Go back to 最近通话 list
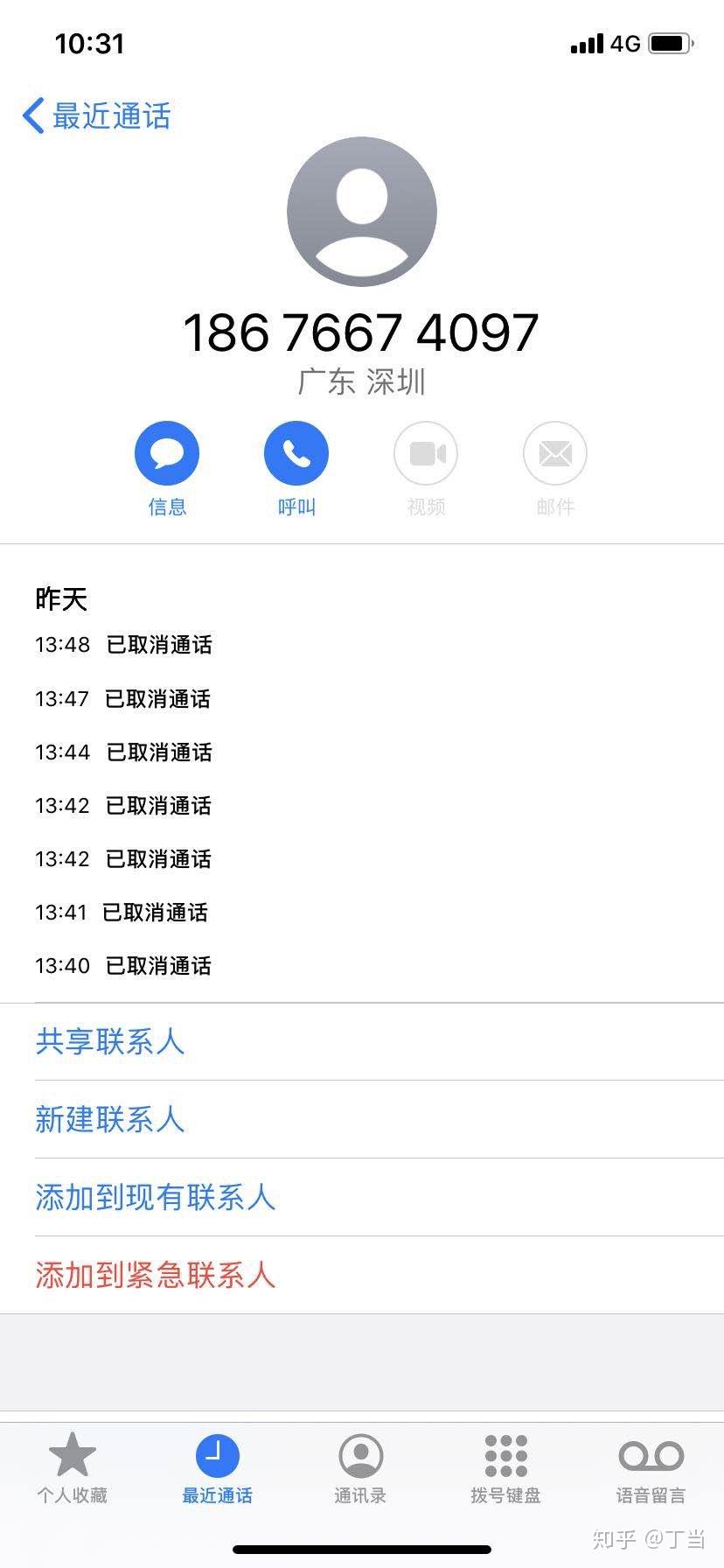This screenshot has height=1568, width=724. coord(96,115)
